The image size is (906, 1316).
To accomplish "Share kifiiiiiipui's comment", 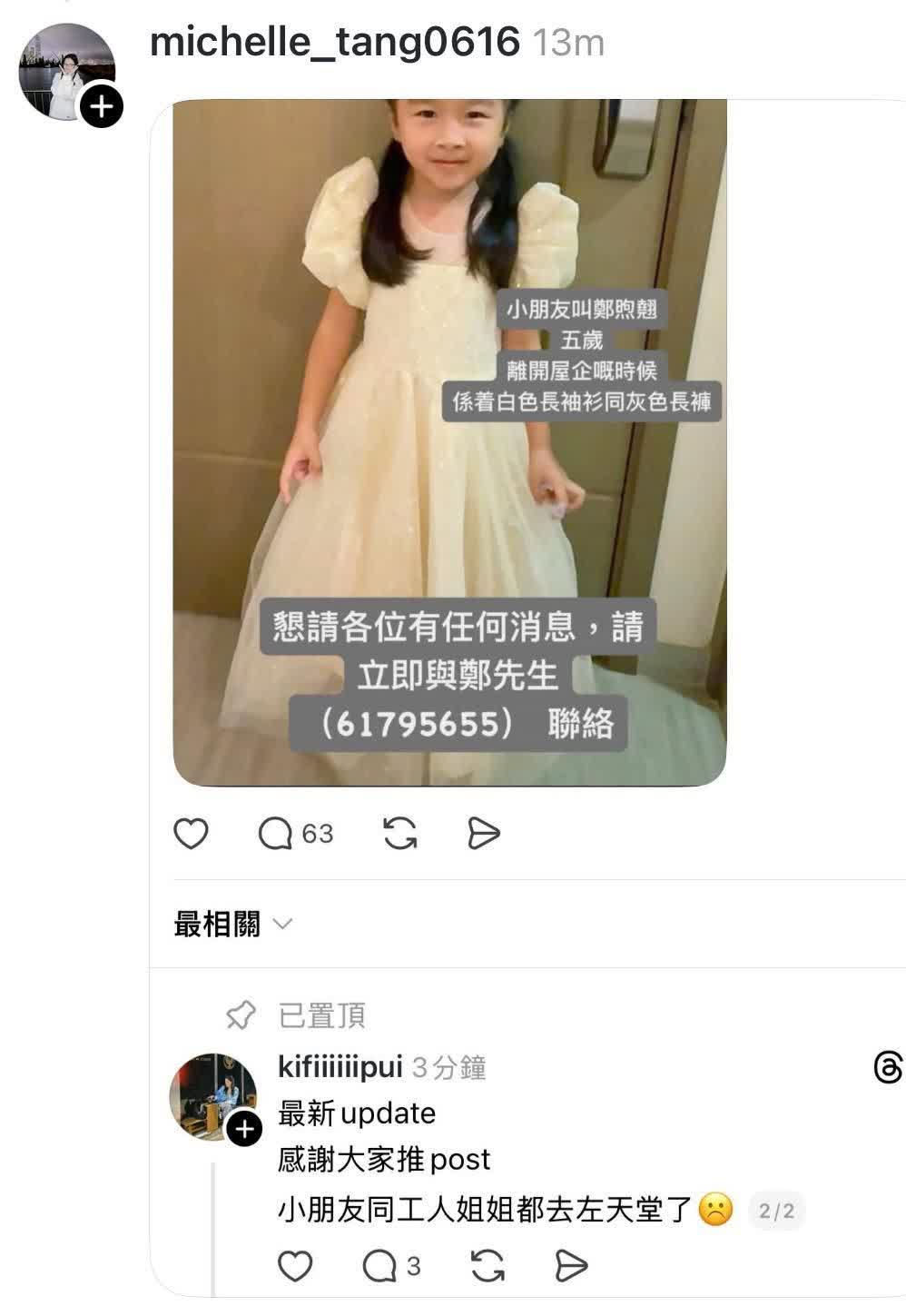I will (571, 1265).
